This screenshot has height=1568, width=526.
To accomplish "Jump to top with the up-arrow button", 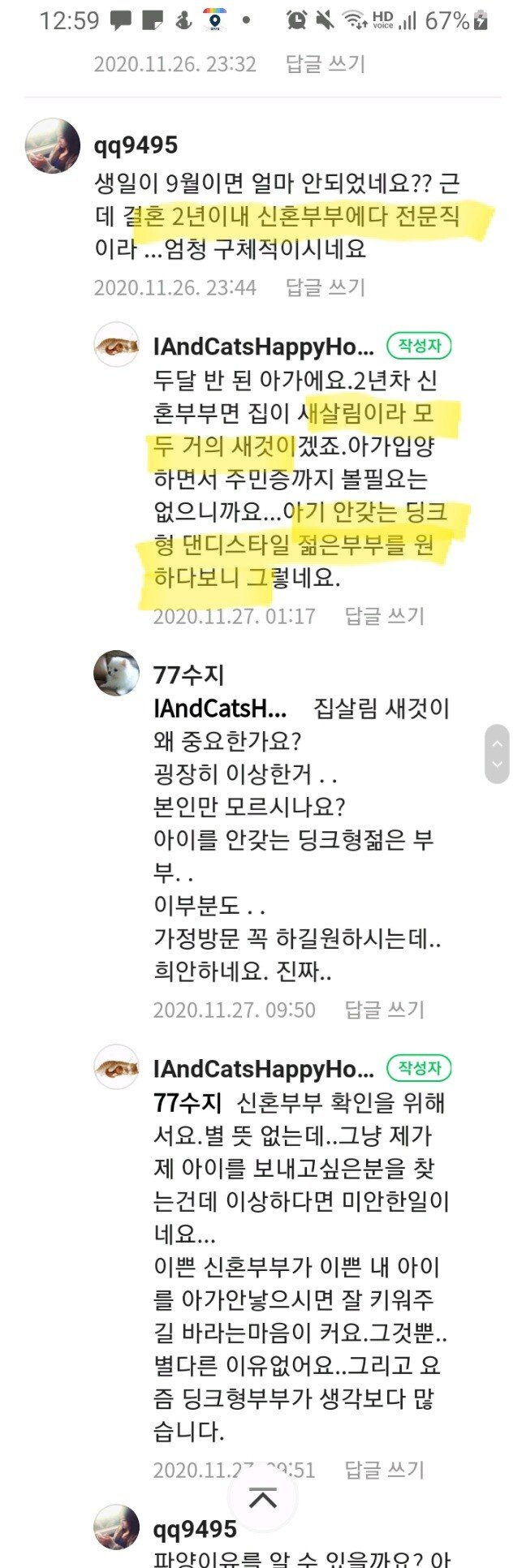I will point(263,1476).
